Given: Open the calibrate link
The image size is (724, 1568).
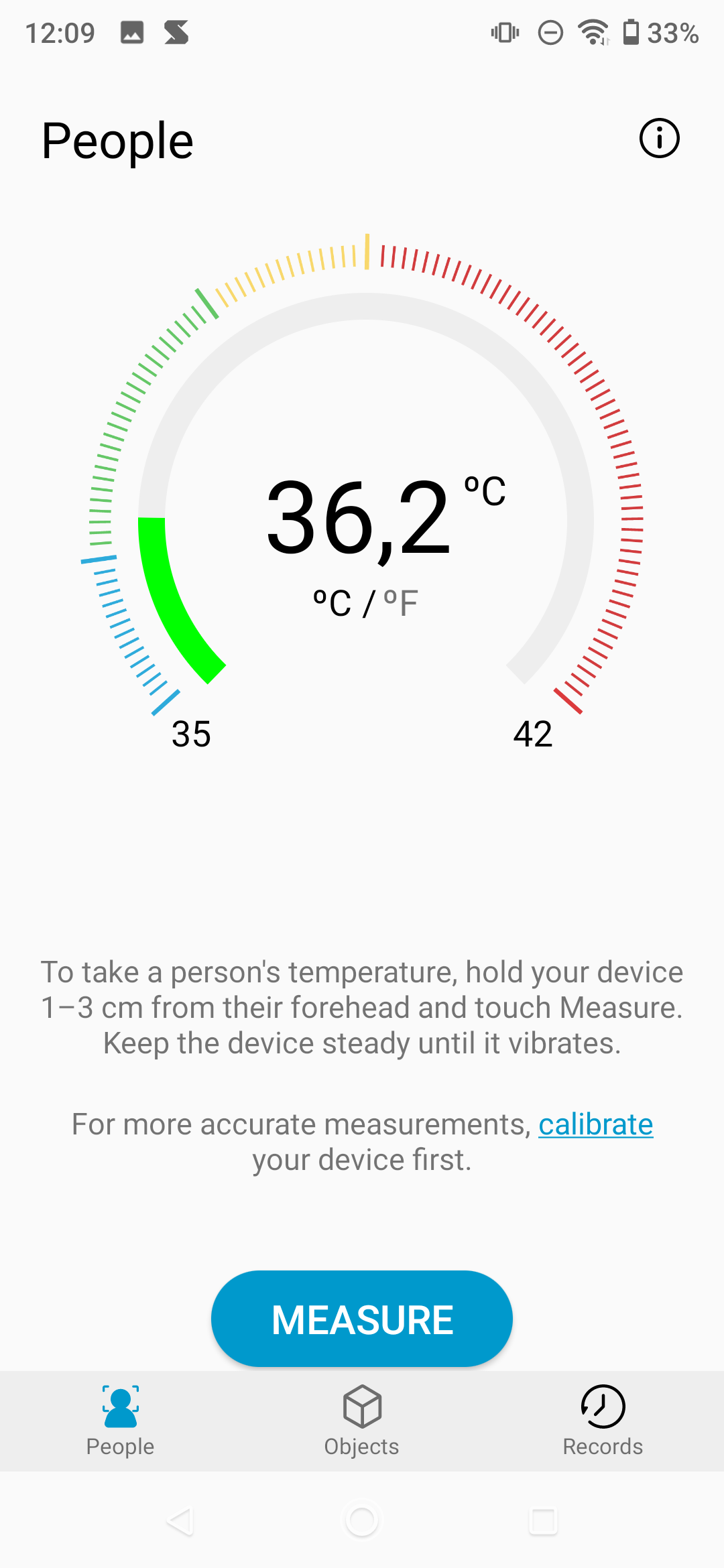Looking at the screenshot, I should point(595,1124).
